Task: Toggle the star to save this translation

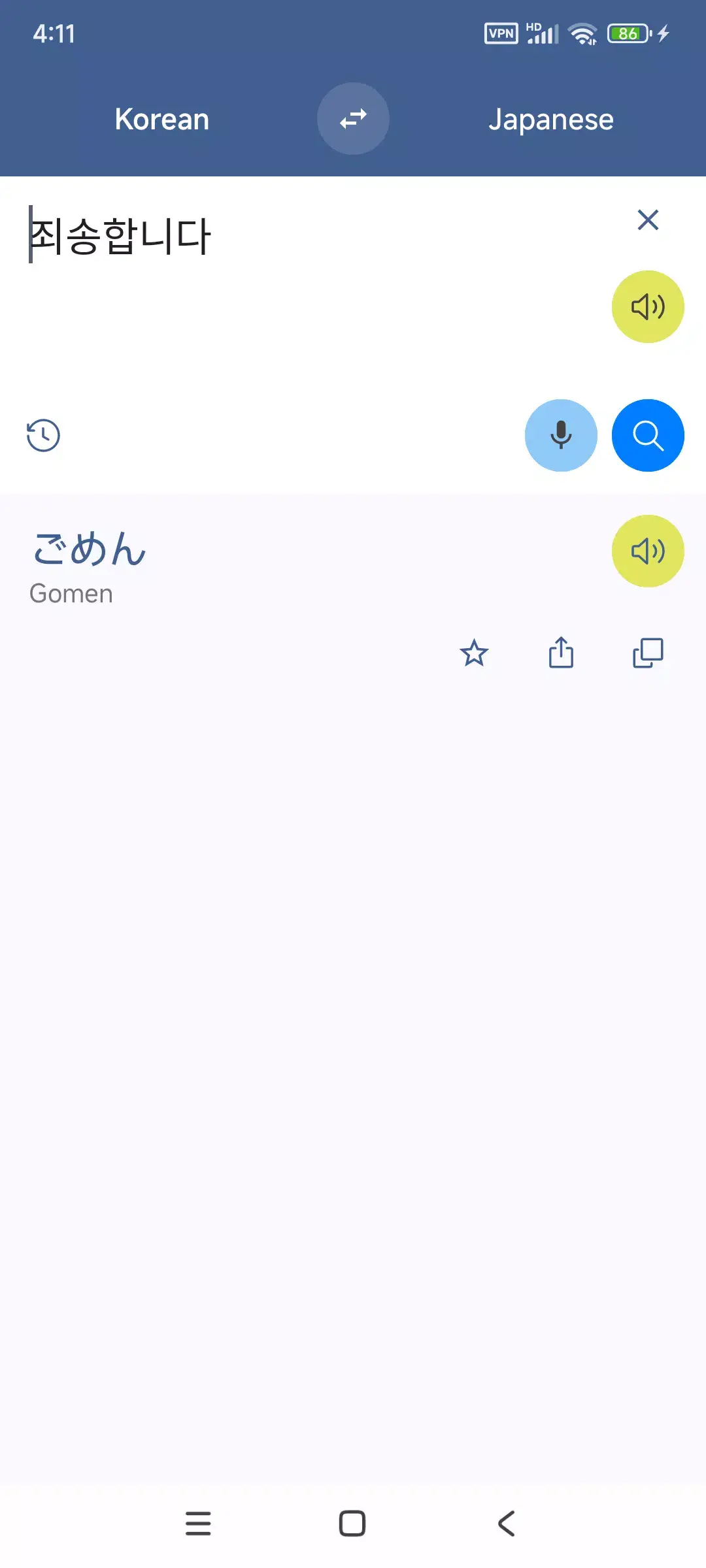Action: click(474, 654)
